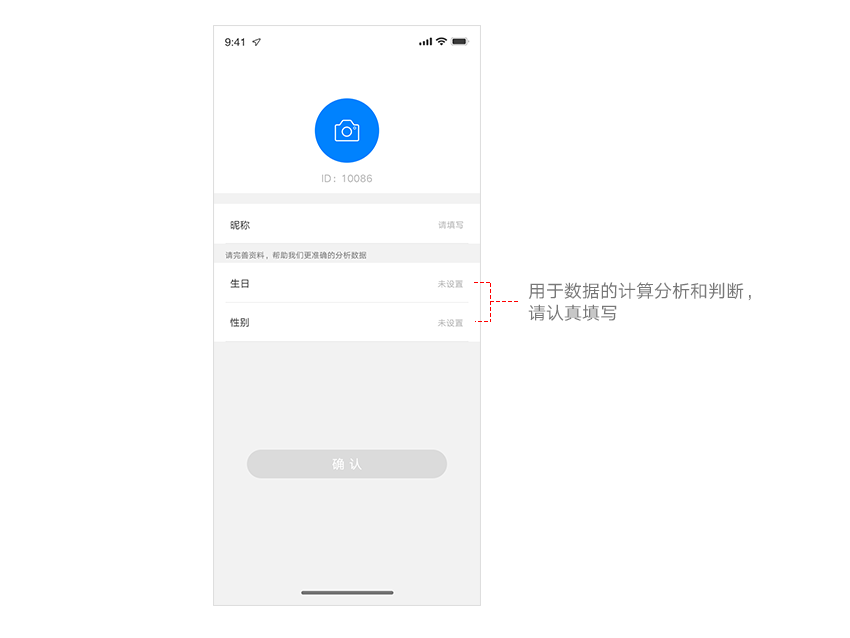Tap the camera avatar to upload photo
Screen dimensions: 850x638
tap(346, 130)
